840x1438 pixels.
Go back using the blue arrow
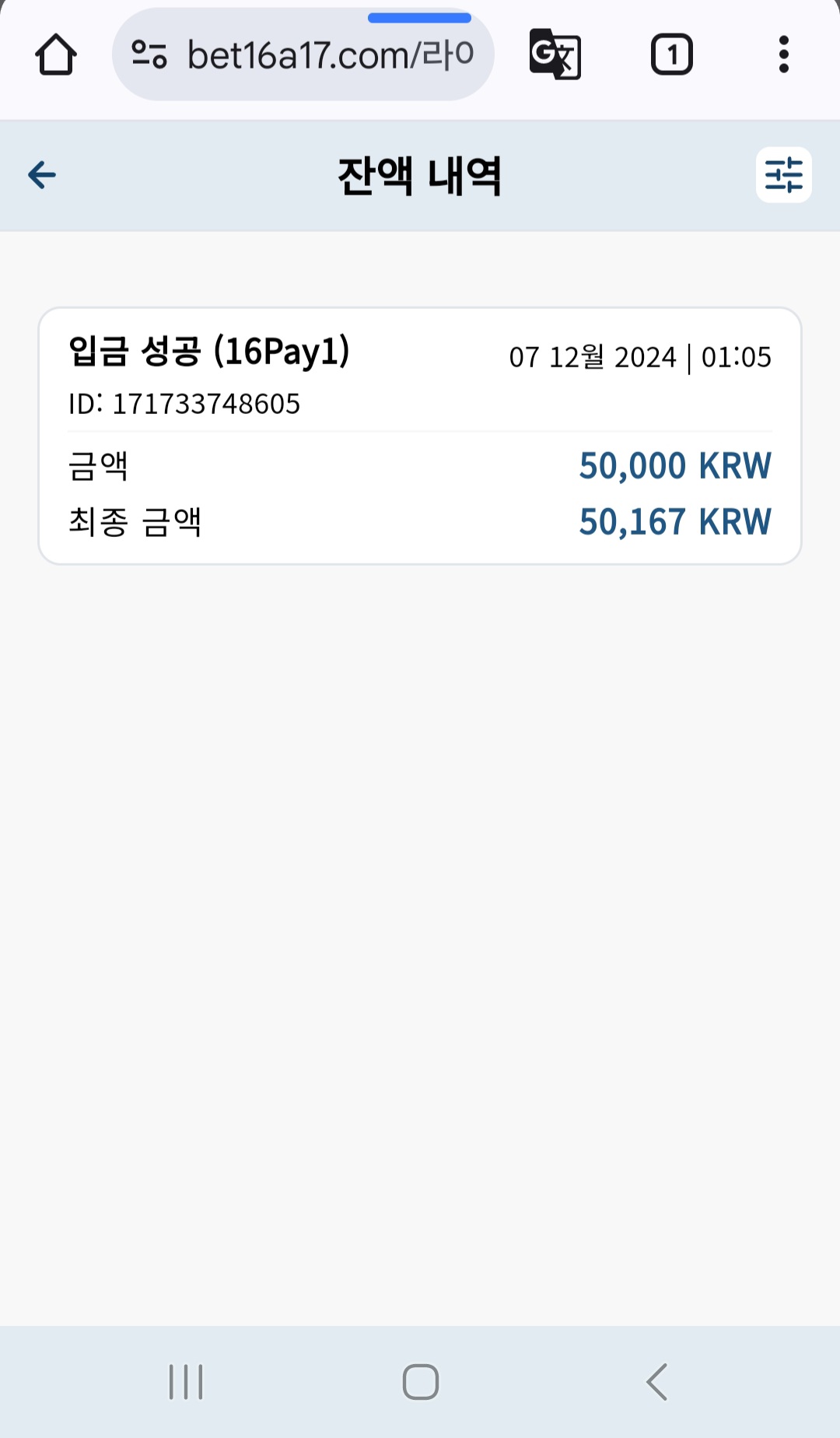pos(42,175)
